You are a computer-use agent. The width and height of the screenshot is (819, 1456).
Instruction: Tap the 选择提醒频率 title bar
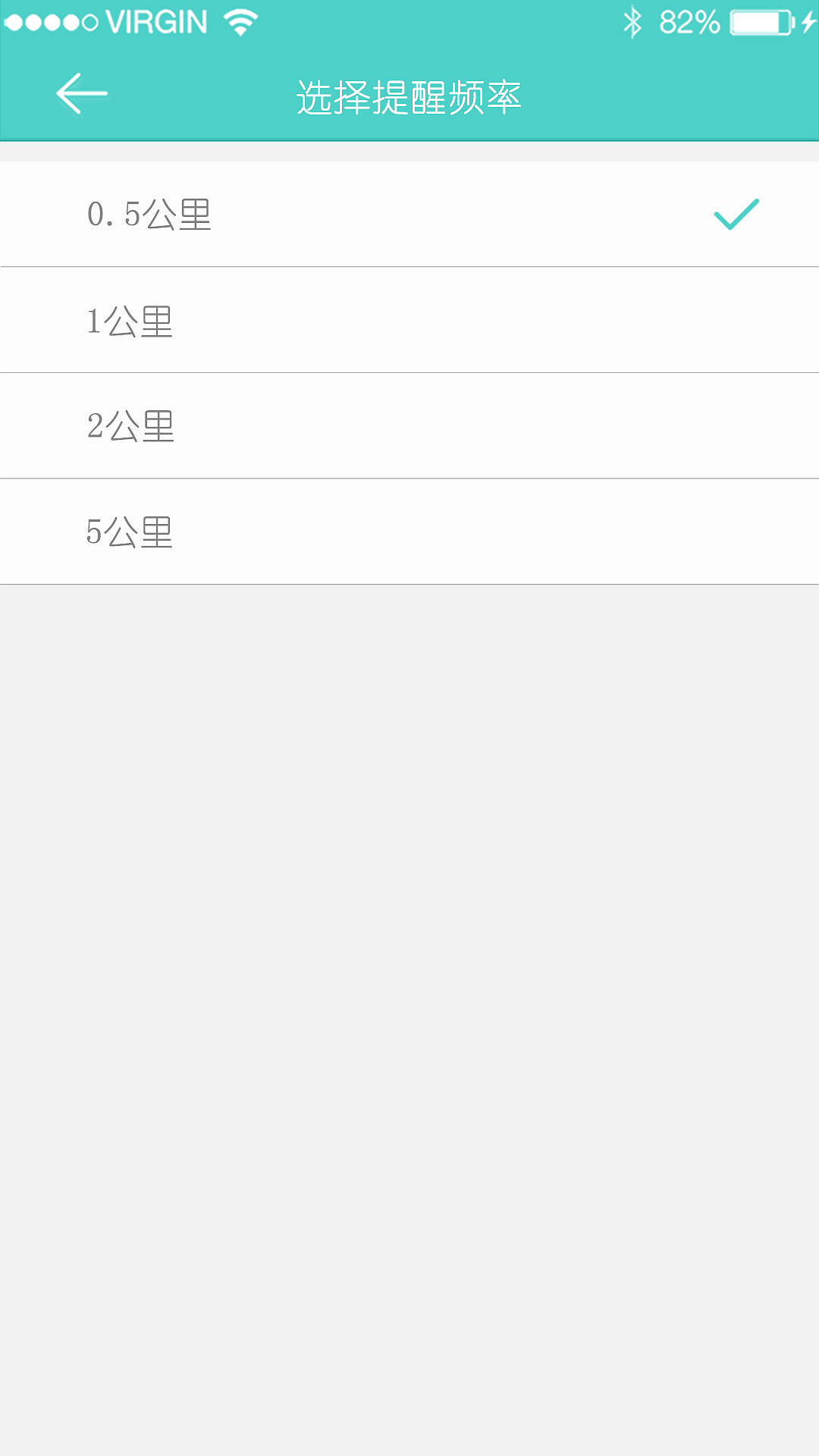point(409,95)
